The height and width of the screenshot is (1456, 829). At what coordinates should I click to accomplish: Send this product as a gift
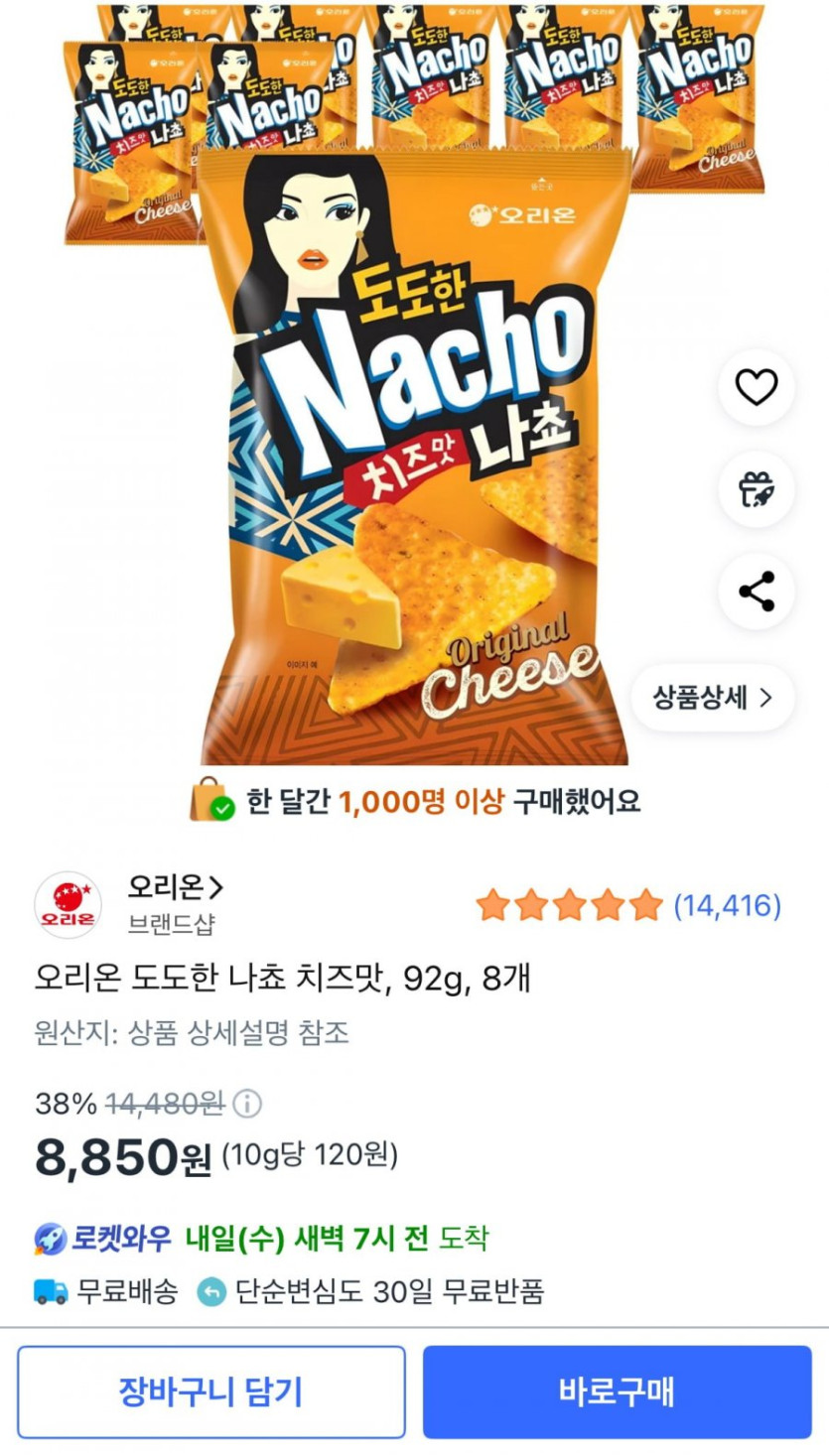[756, 489]
